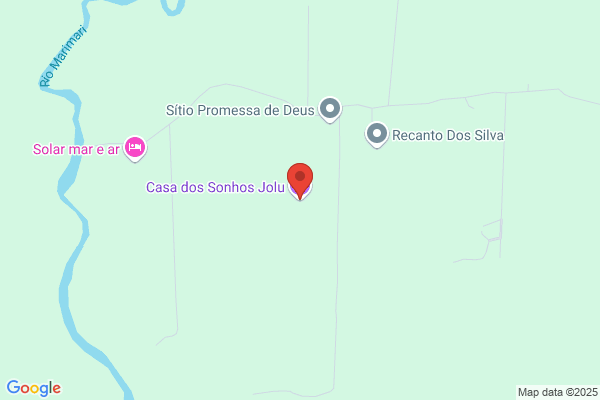Select the red pin at Casa dos Sonhos Jolu

point(300,181)
